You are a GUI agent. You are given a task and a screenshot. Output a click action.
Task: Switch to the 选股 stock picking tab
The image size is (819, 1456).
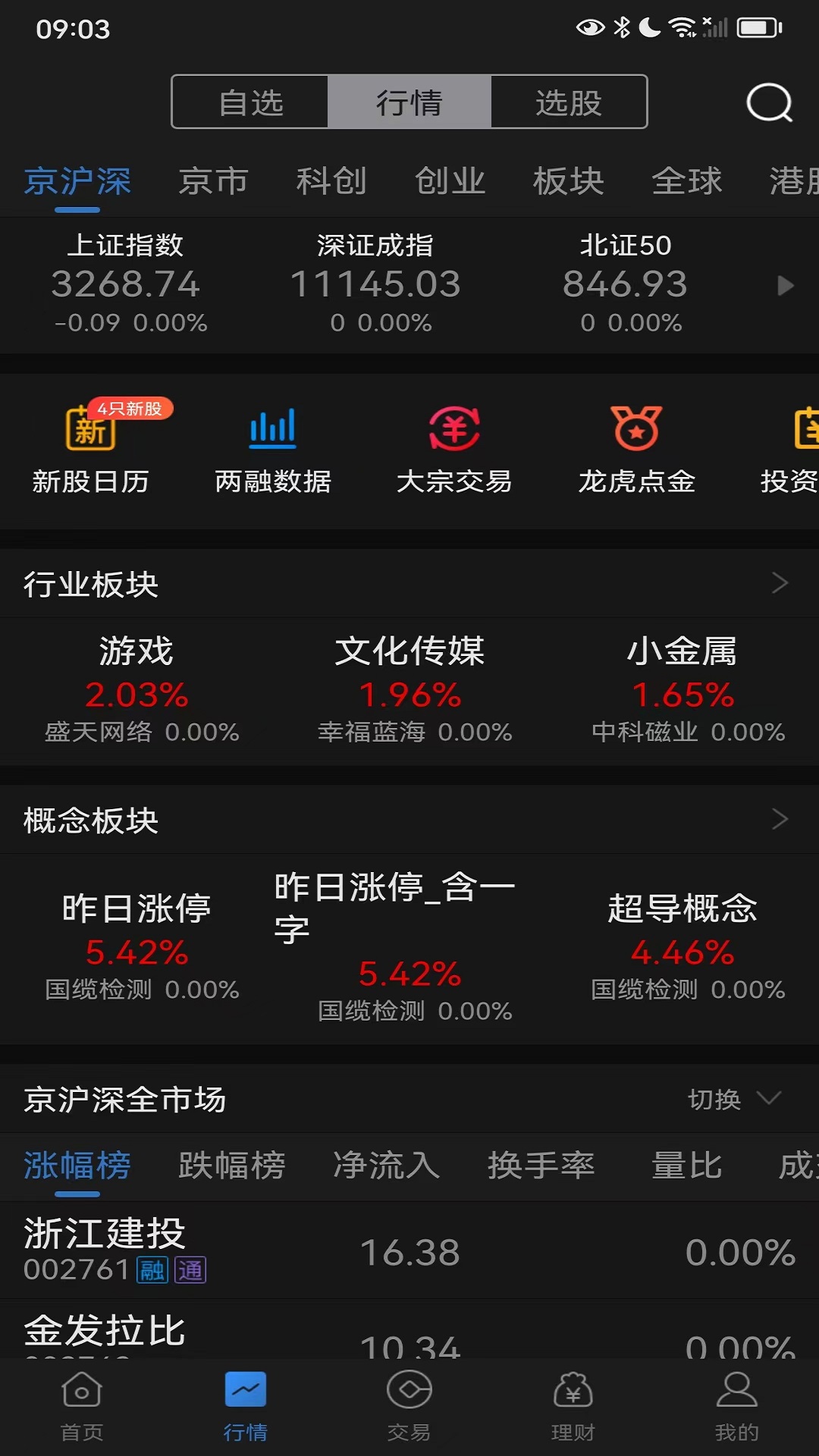click(569, 103)
